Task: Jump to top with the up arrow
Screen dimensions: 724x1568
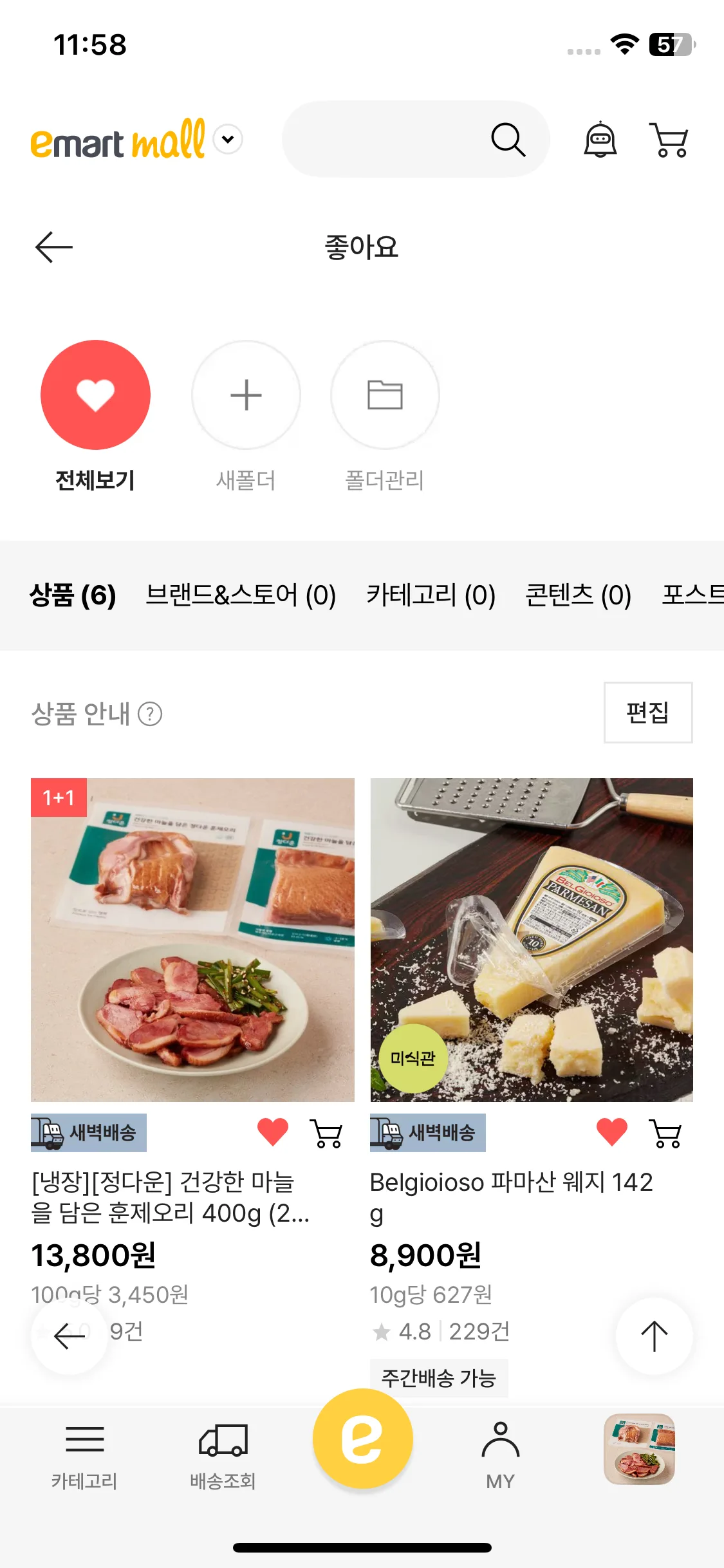Action: point(654,1336)
